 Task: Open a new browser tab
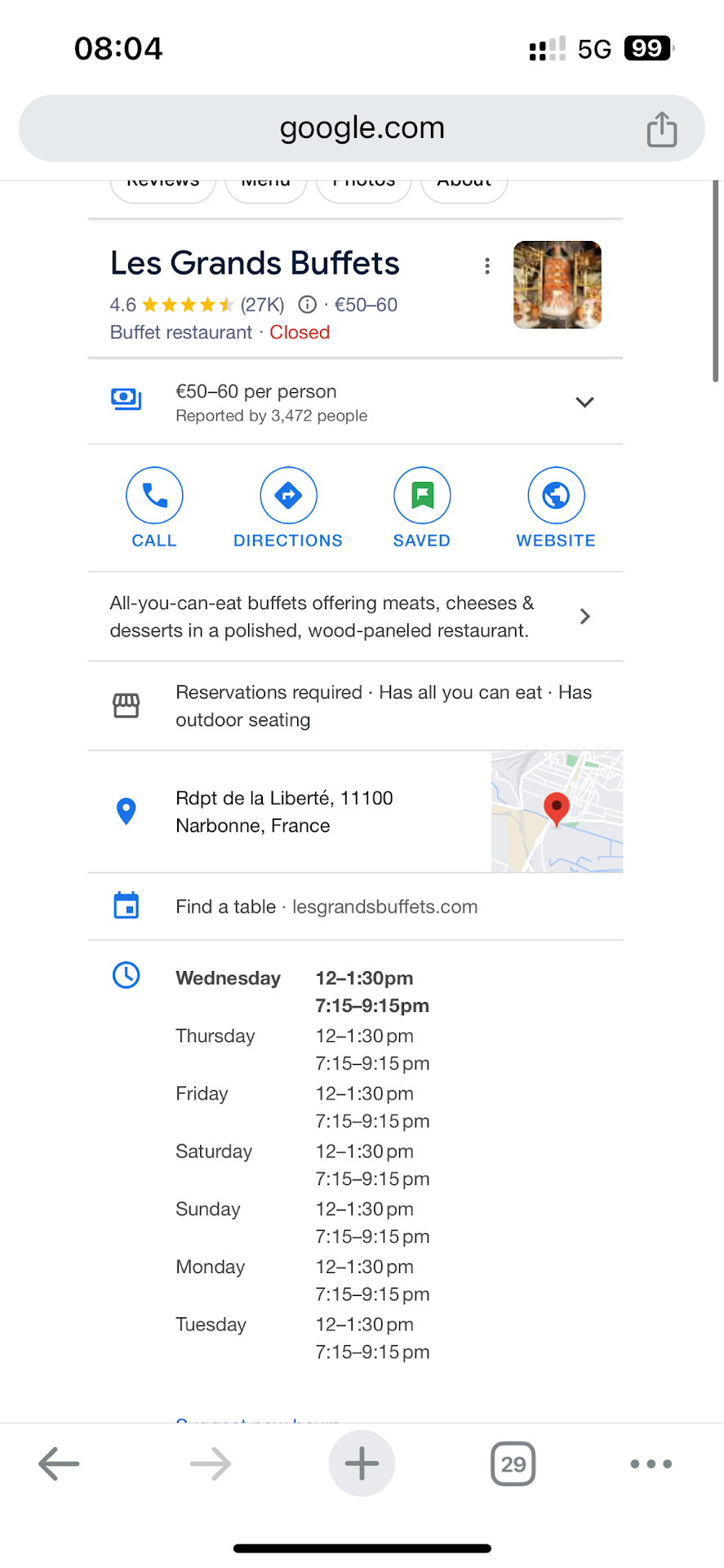pos(362,1463)
